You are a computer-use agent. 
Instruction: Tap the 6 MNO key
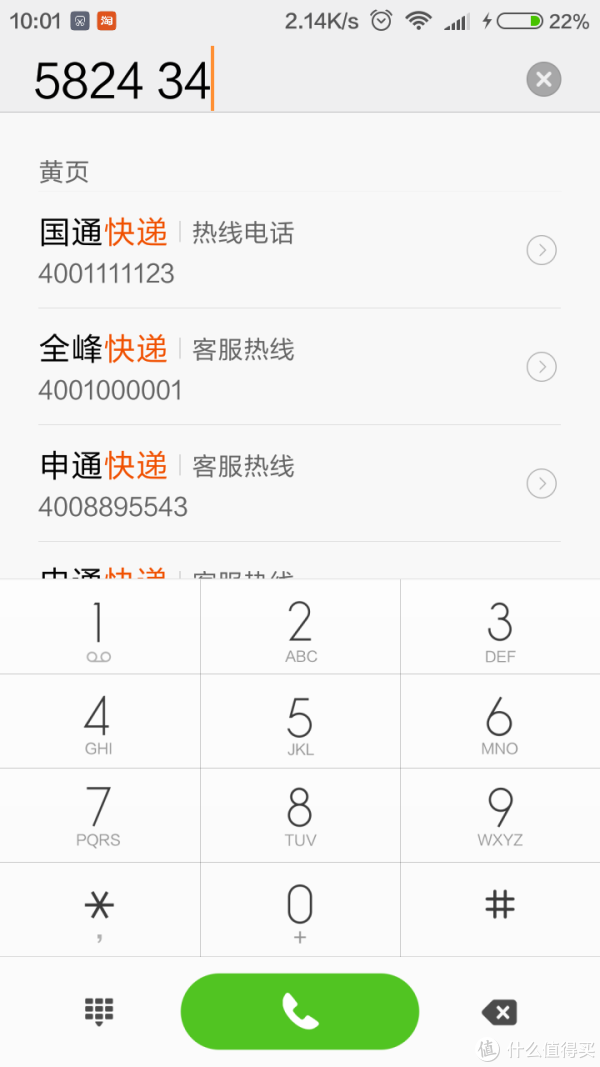tap(500, 721)
